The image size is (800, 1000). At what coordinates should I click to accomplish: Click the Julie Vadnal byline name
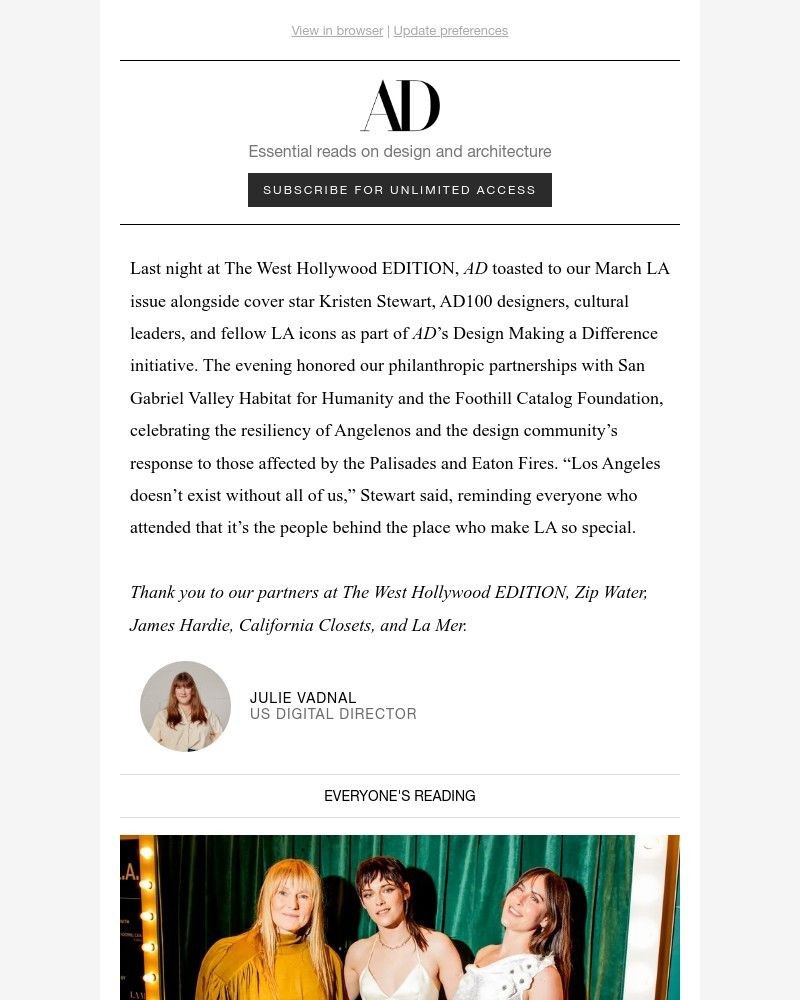[x=303, y=697]
